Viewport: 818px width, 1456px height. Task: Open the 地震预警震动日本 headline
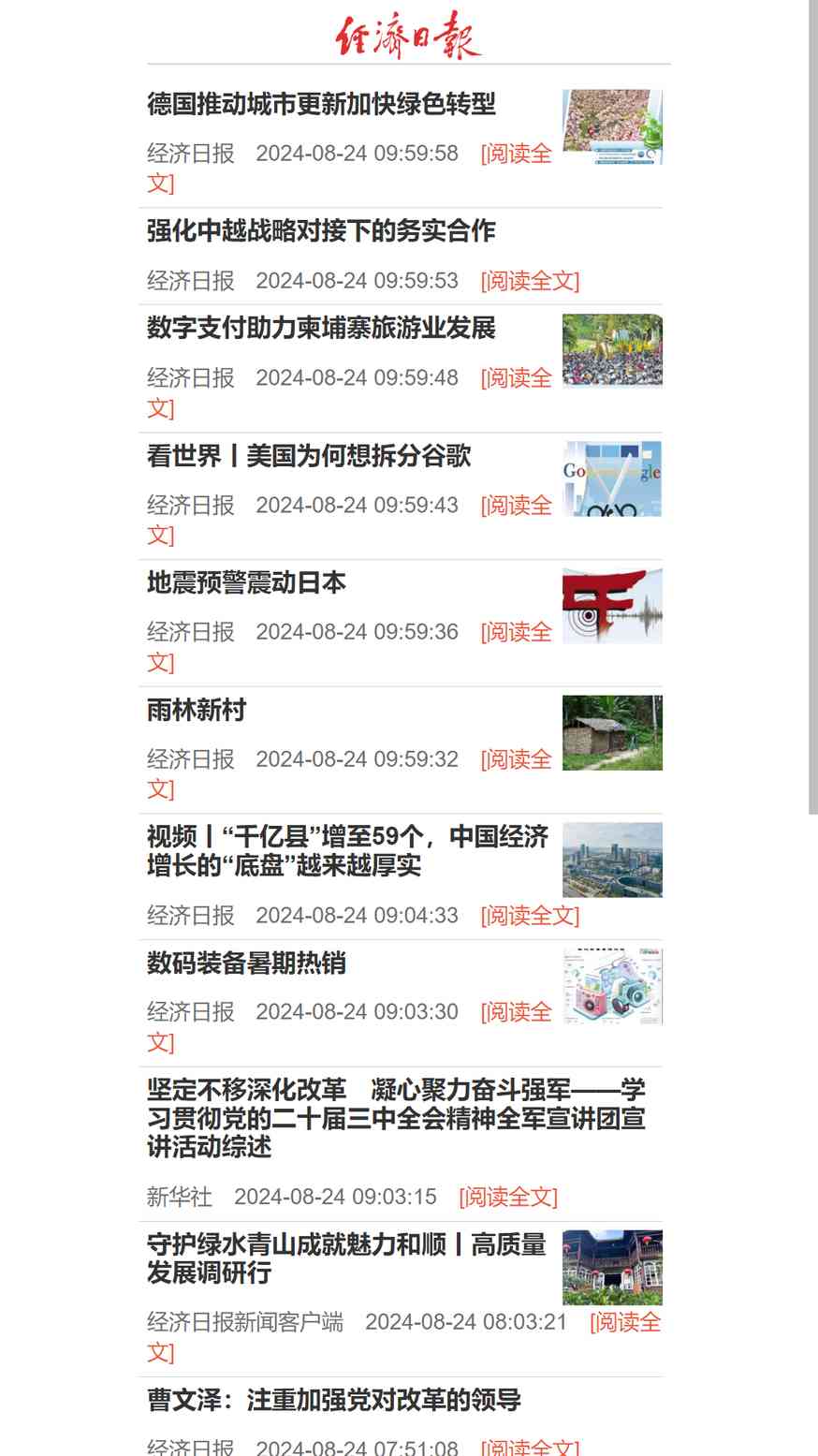246,583
